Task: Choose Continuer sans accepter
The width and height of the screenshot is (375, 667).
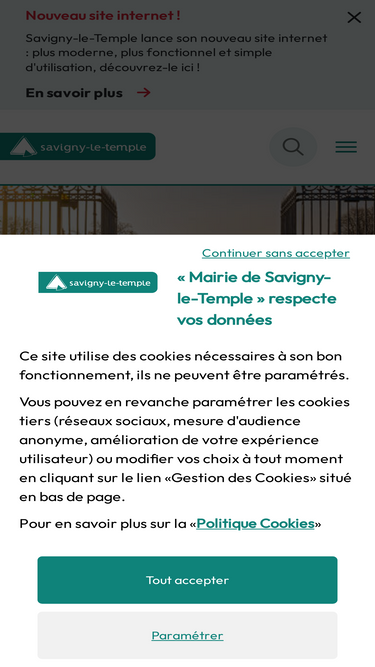Action: (276, 253)
